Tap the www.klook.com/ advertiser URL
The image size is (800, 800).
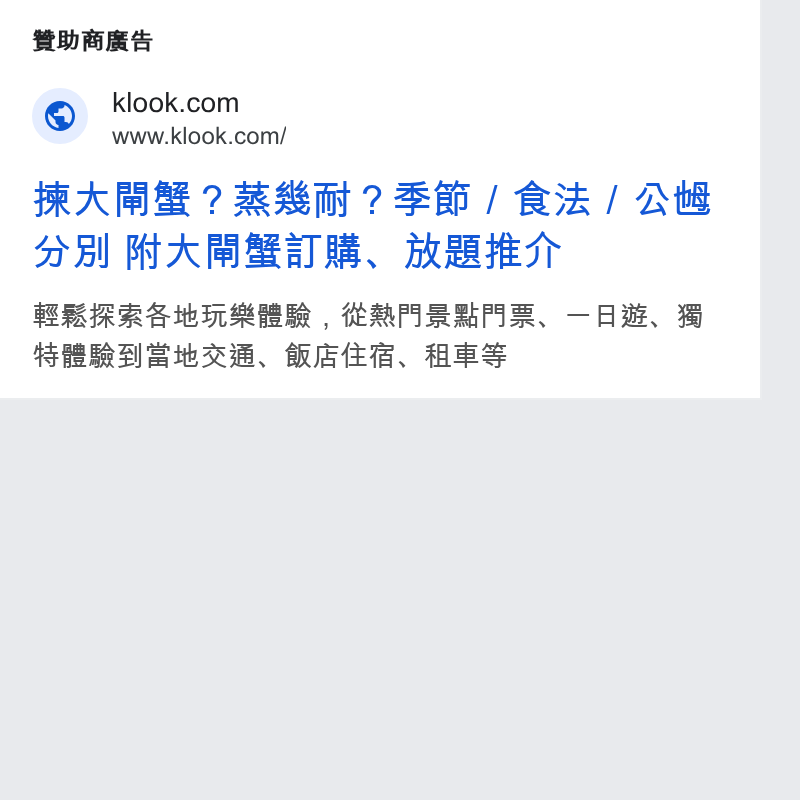pos(199,137)
